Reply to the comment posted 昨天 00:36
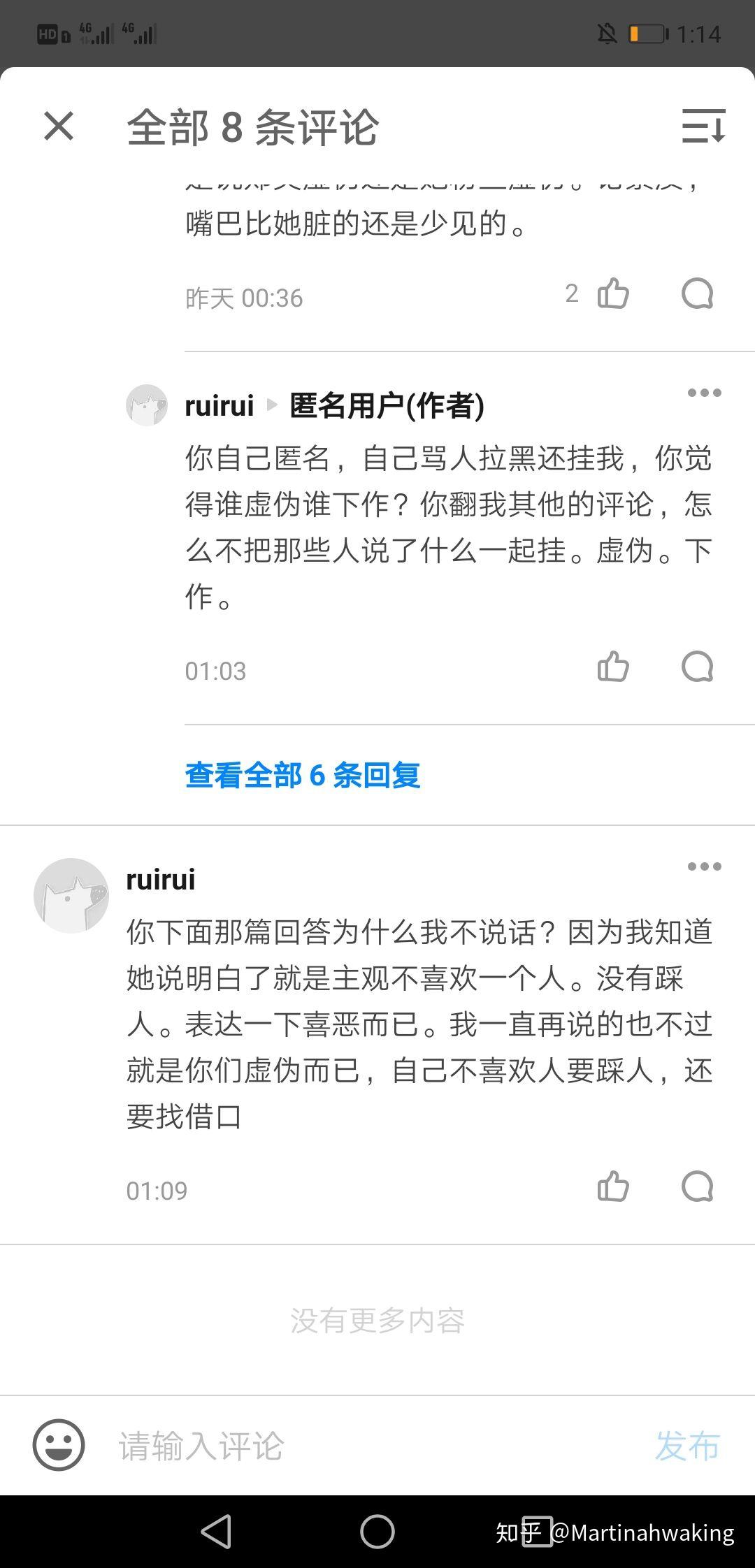This screenshot has height=1568, width=755. (x=697, y=293)
